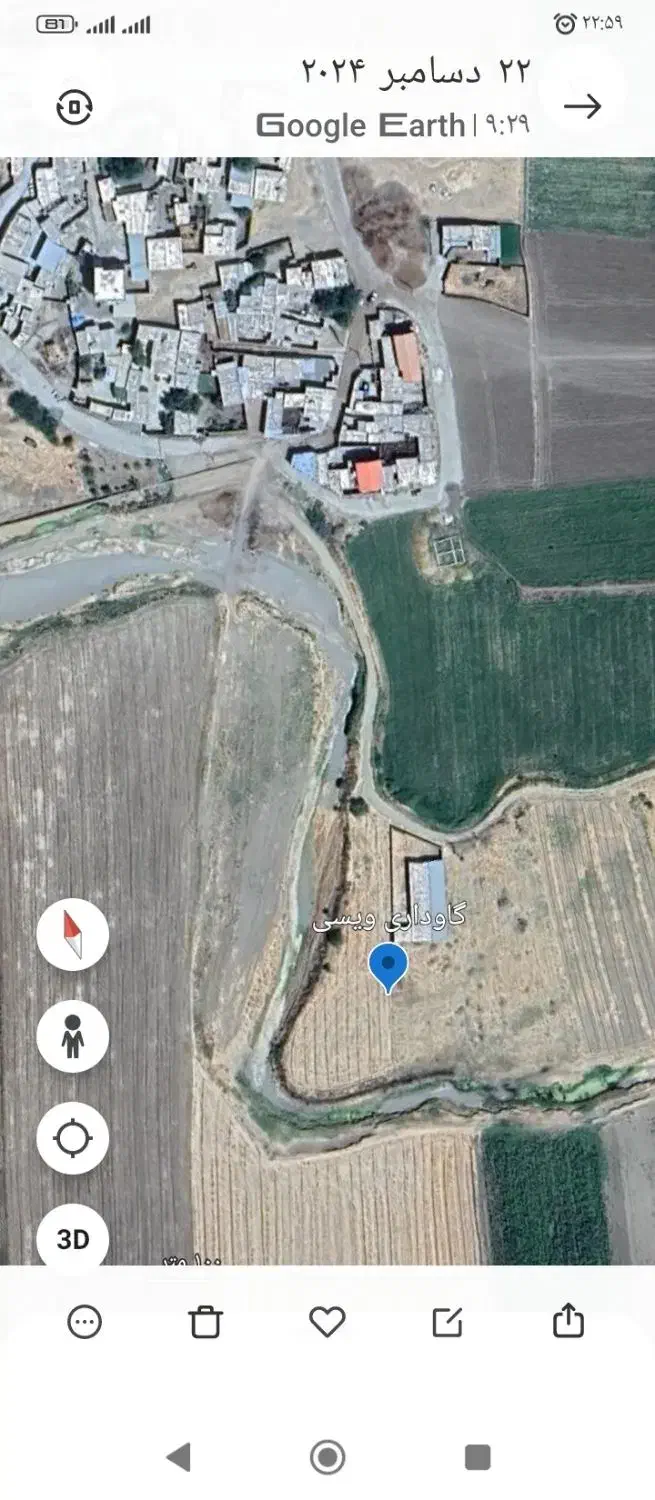The height and width of the screenshot is (1500, 655).
Task: Edit this photo
Action: click(447, 1322)
